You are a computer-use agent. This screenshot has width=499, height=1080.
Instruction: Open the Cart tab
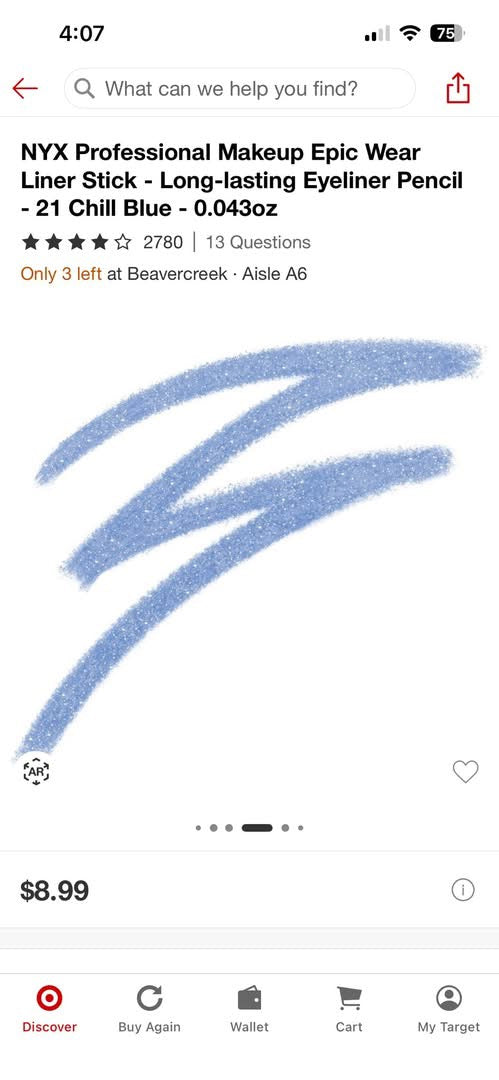click(349, 1008)
